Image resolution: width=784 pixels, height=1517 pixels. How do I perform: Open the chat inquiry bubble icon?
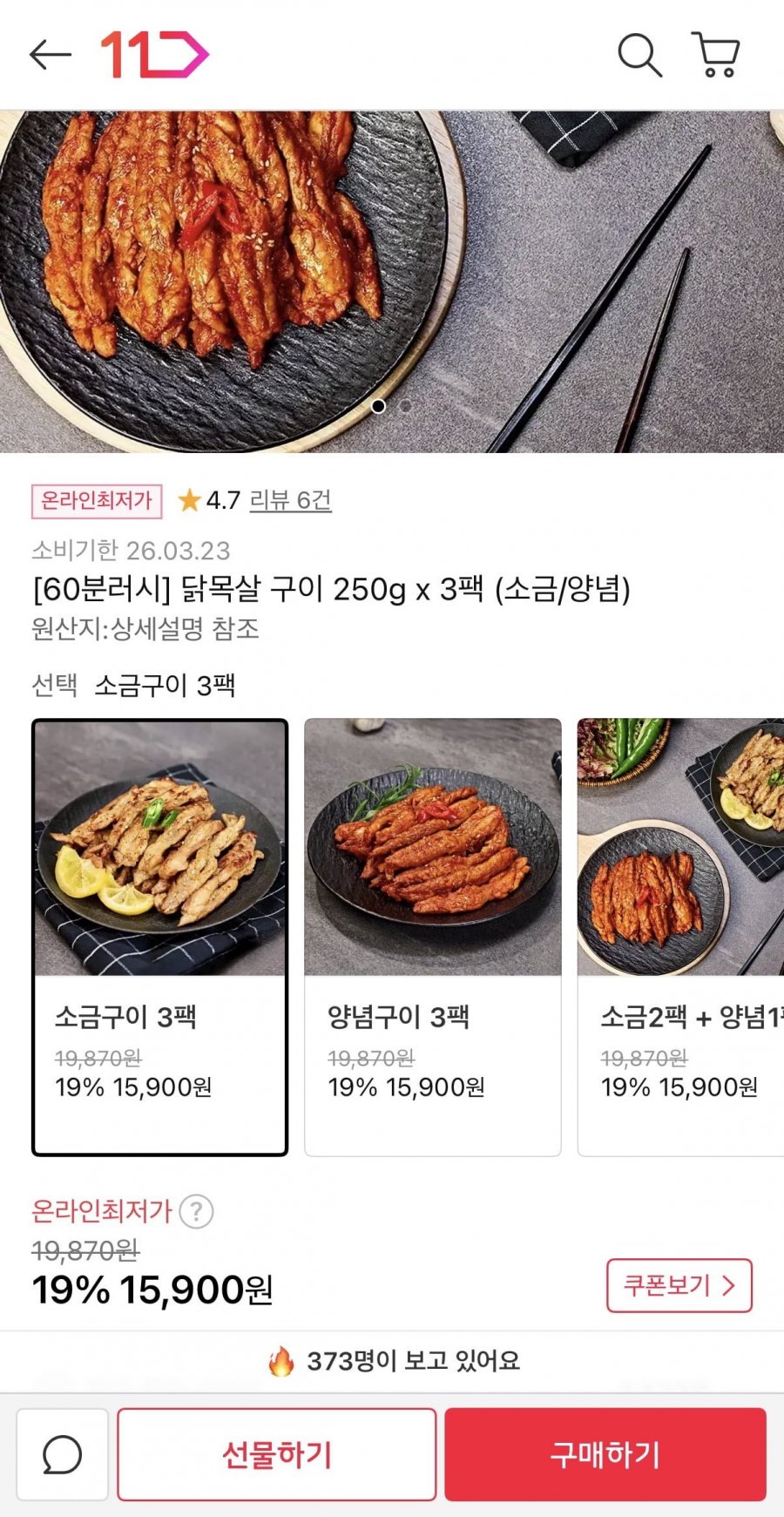(x=63, y=1454)
